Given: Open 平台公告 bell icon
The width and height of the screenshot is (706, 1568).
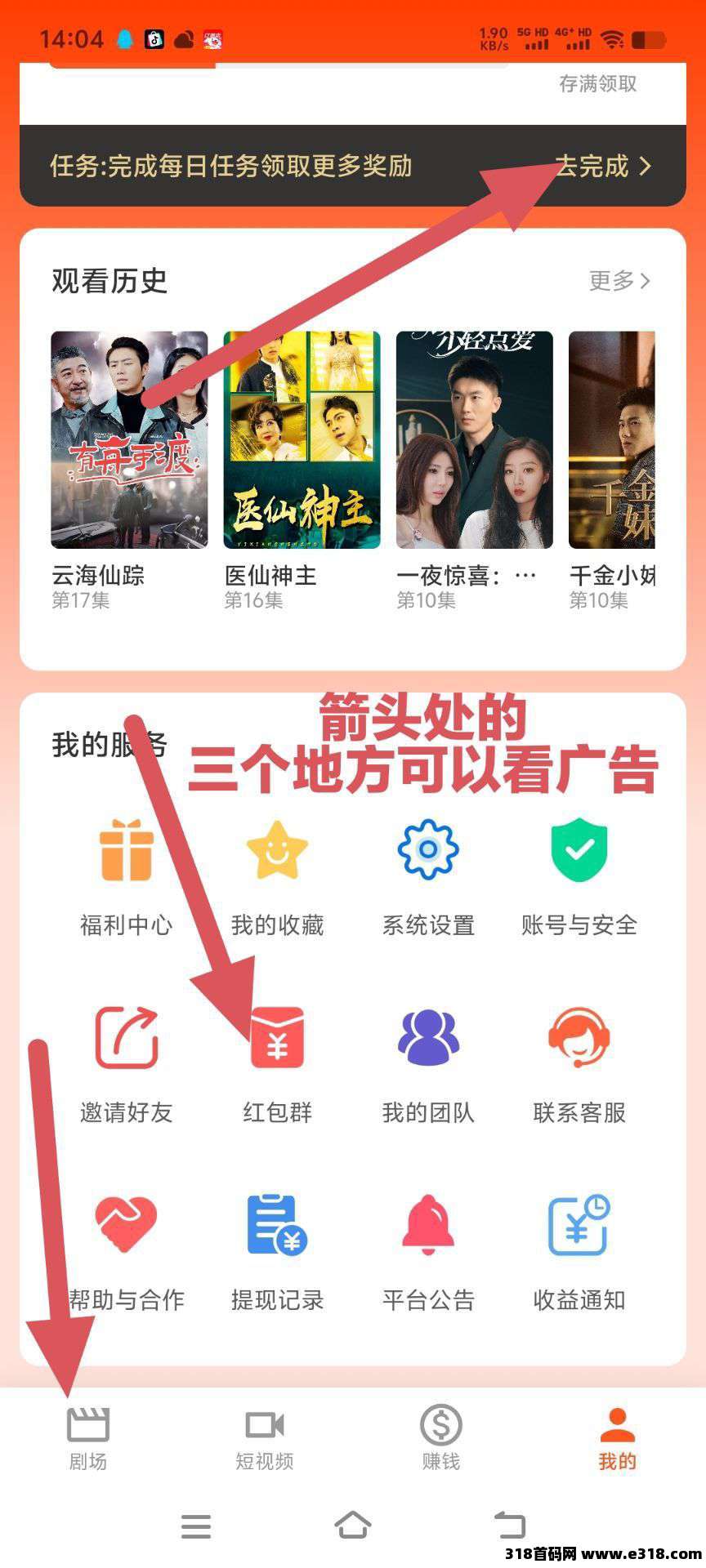Looking at the screenshot, I should [x=427, y=1225].
